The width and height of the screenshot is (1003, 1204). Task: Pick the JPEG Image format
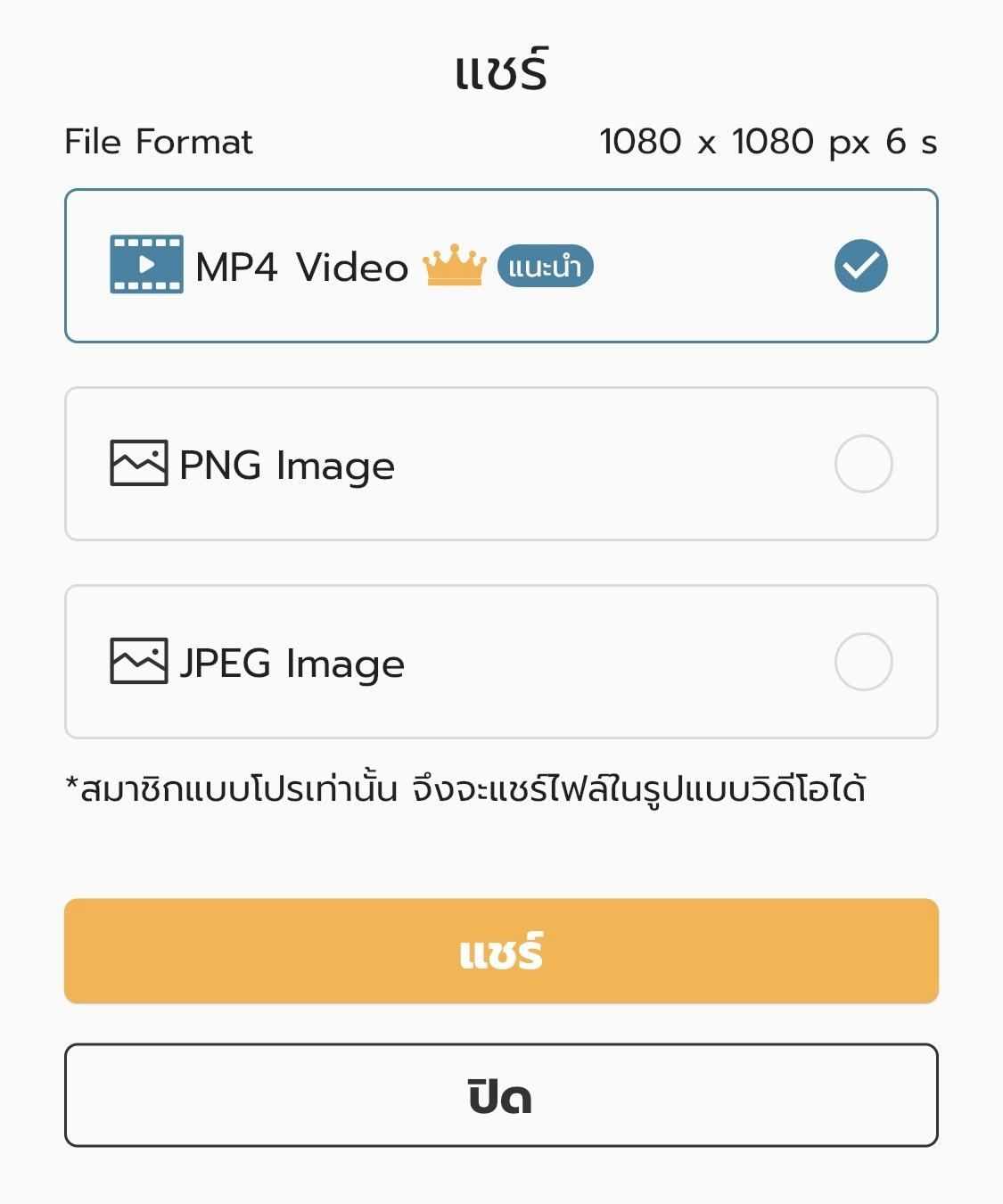pyautogui.click(x=500, y=662)
